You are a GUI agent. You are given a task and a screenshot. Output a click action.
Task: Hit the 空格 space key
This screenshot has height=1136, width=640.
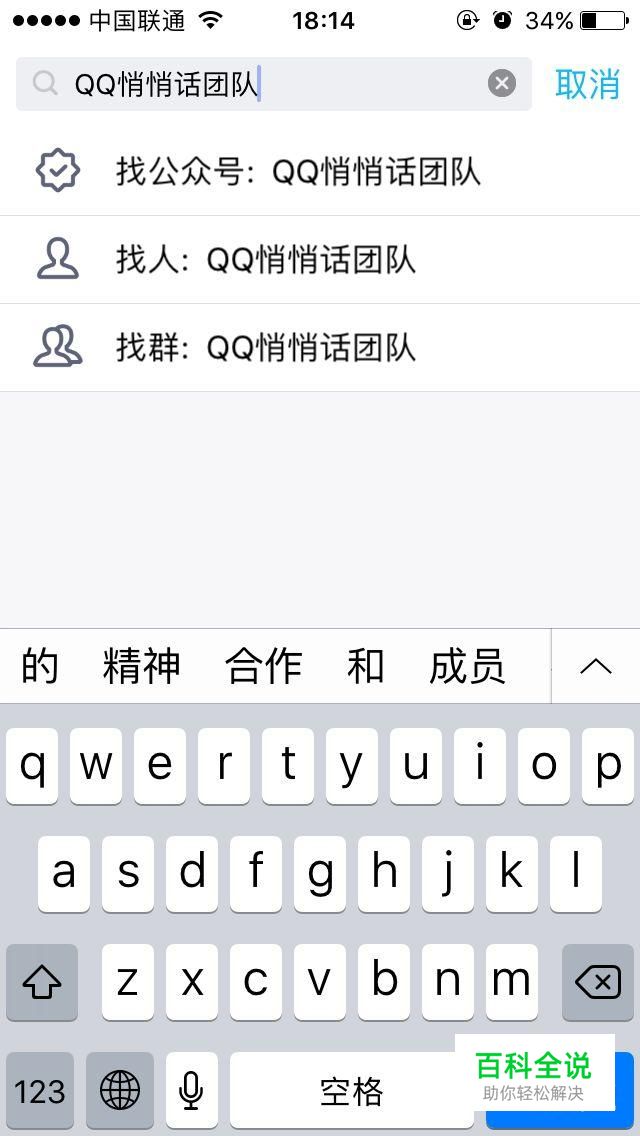point(352,1090)
